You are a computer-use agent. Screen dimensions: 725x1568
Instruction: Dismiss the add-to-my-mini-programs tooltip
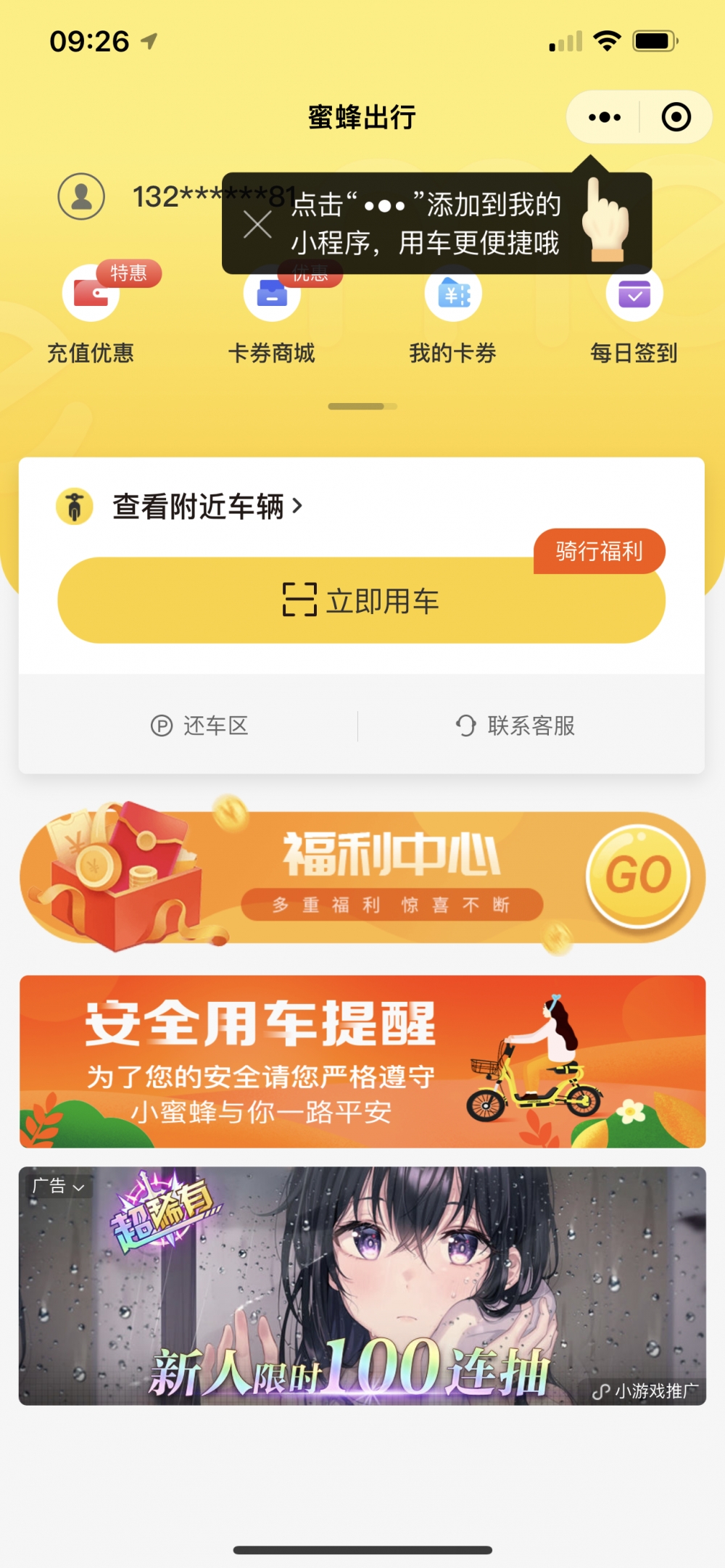tap(257, 224)
